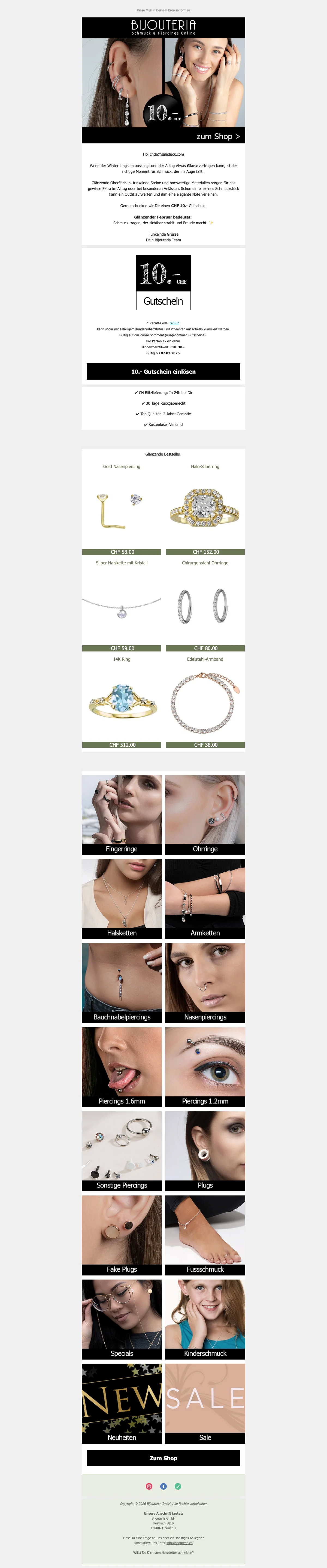Open the Ohrringe category tile
The width and height of the screenshot is (327, 1568).
click(x=205, y=814)
